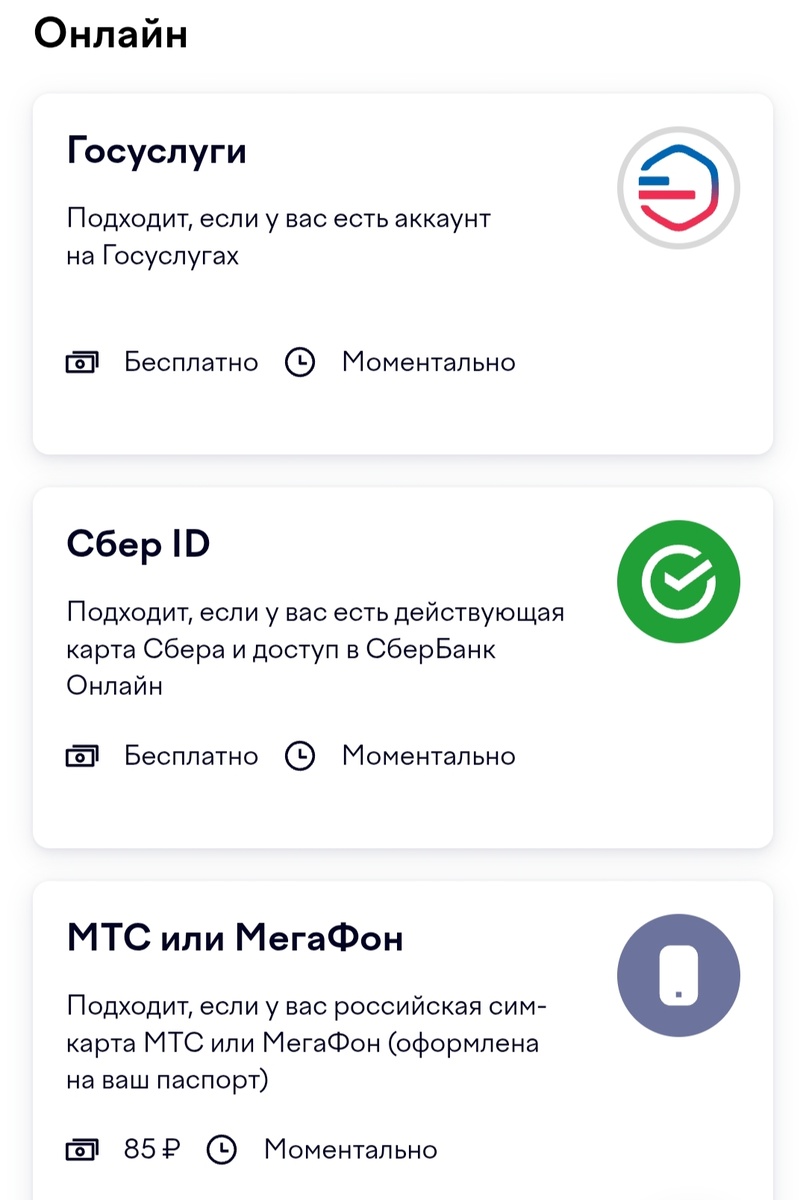Viewport: 806px width, 1200px height.
Task: Click the purple phone icon for МТС или МегаФон
Action: coord(678,975)
